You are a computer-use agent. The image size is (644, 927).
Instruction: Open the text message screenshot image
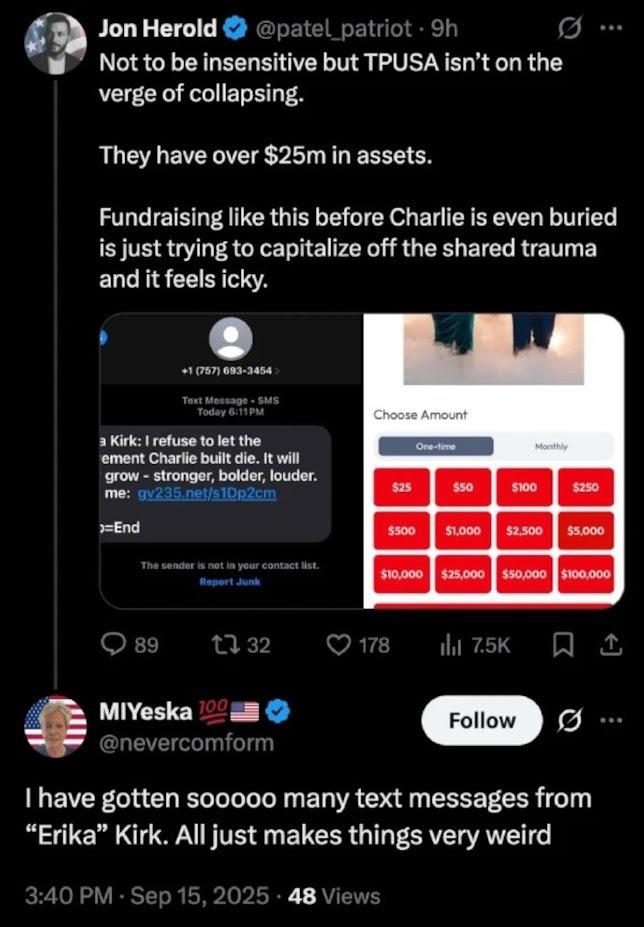230,460
